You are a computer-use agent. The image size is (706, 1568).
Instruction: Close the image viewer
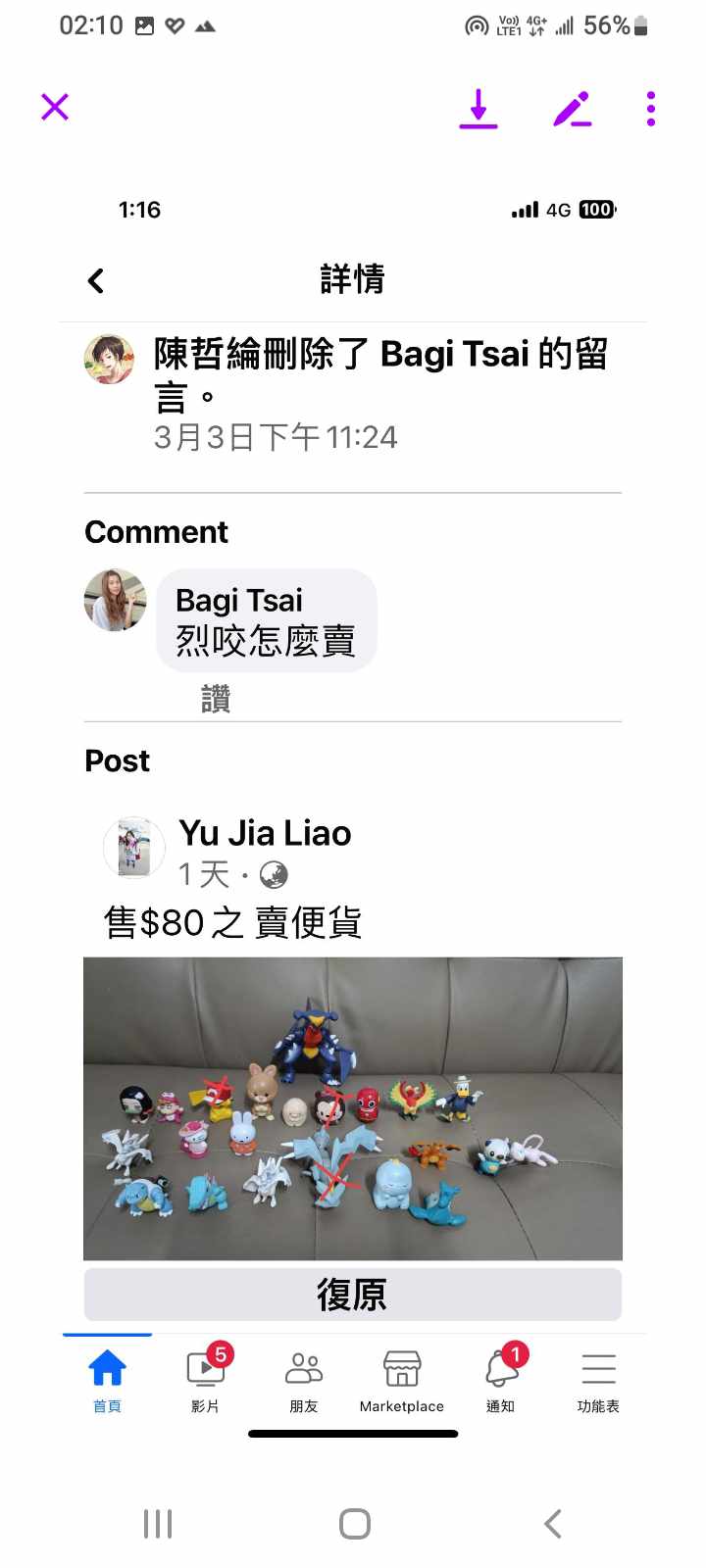point(55,107)
